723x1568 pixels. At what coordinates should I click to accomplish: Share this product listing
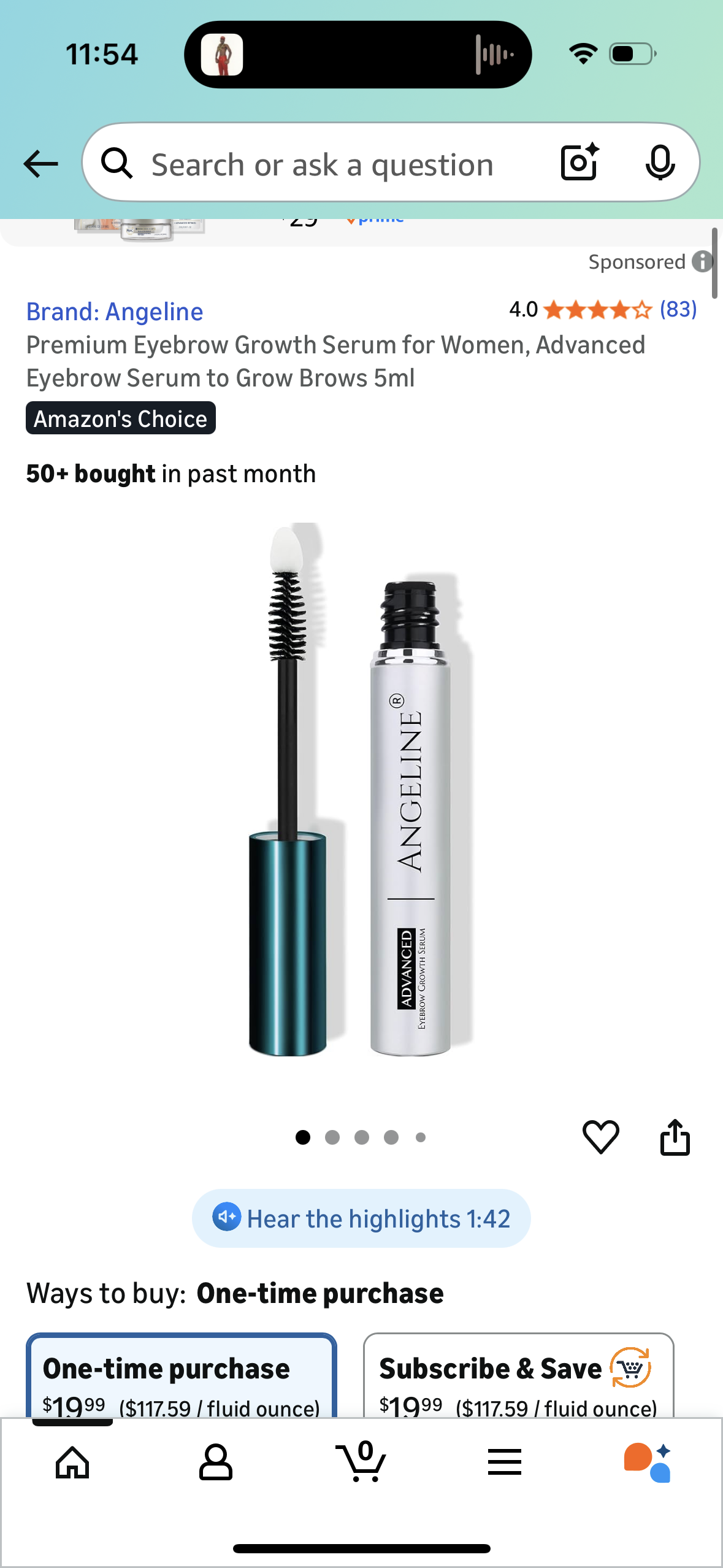(x=675, y=1137)
